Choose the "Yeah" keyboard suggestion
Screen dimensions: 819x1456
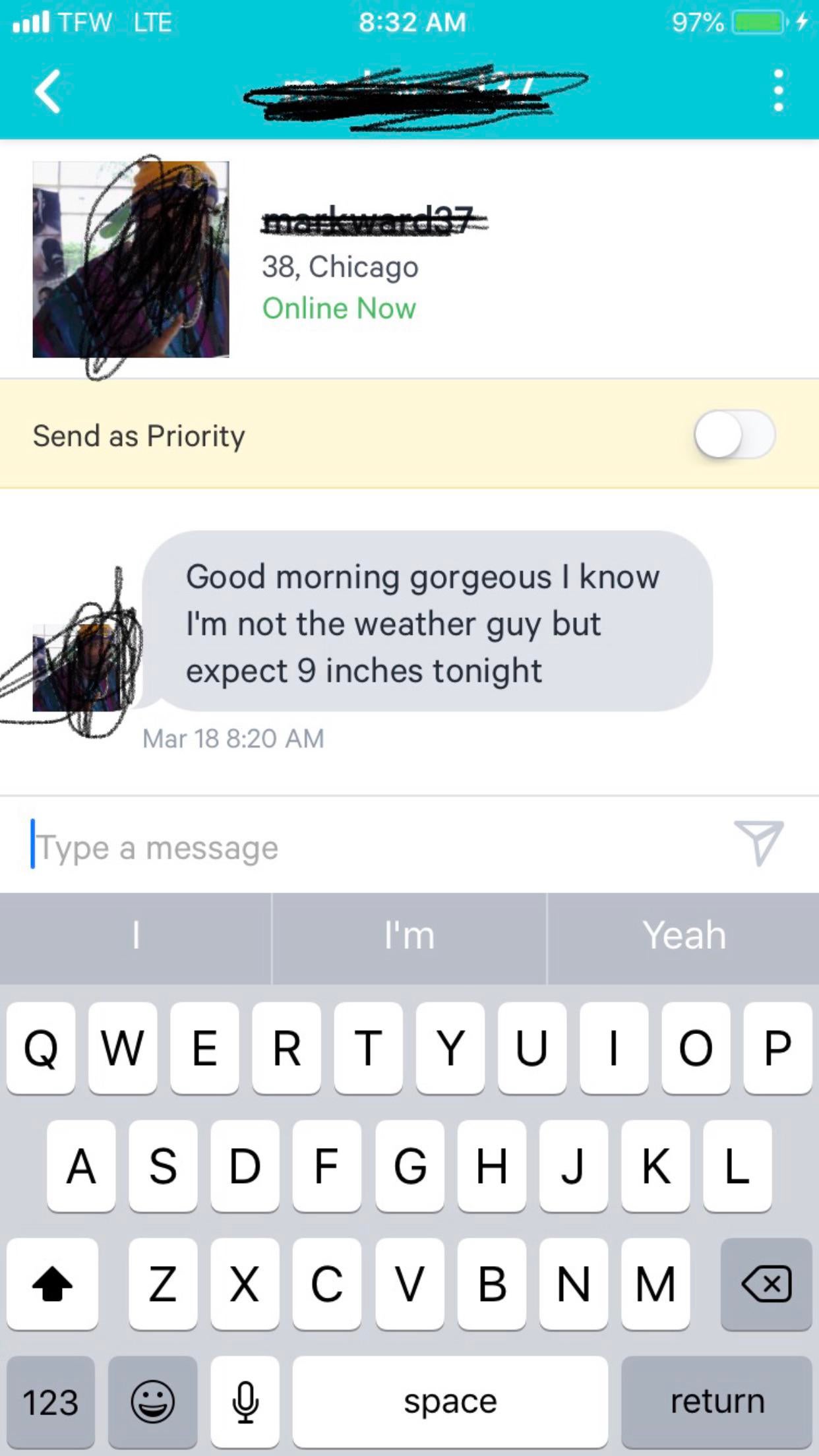(x=684, y=936)
